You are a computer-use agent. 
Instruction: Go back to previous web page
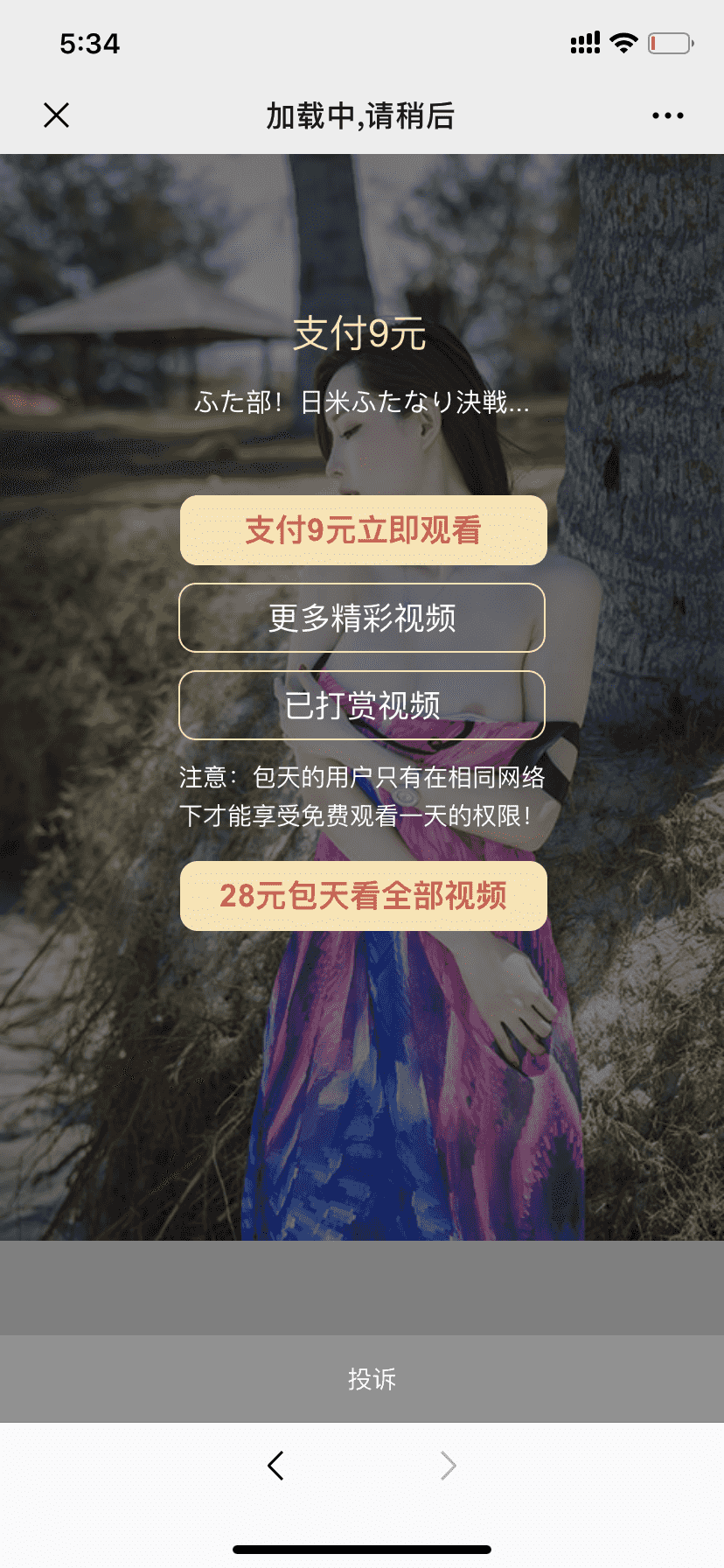pos(276,1466)
